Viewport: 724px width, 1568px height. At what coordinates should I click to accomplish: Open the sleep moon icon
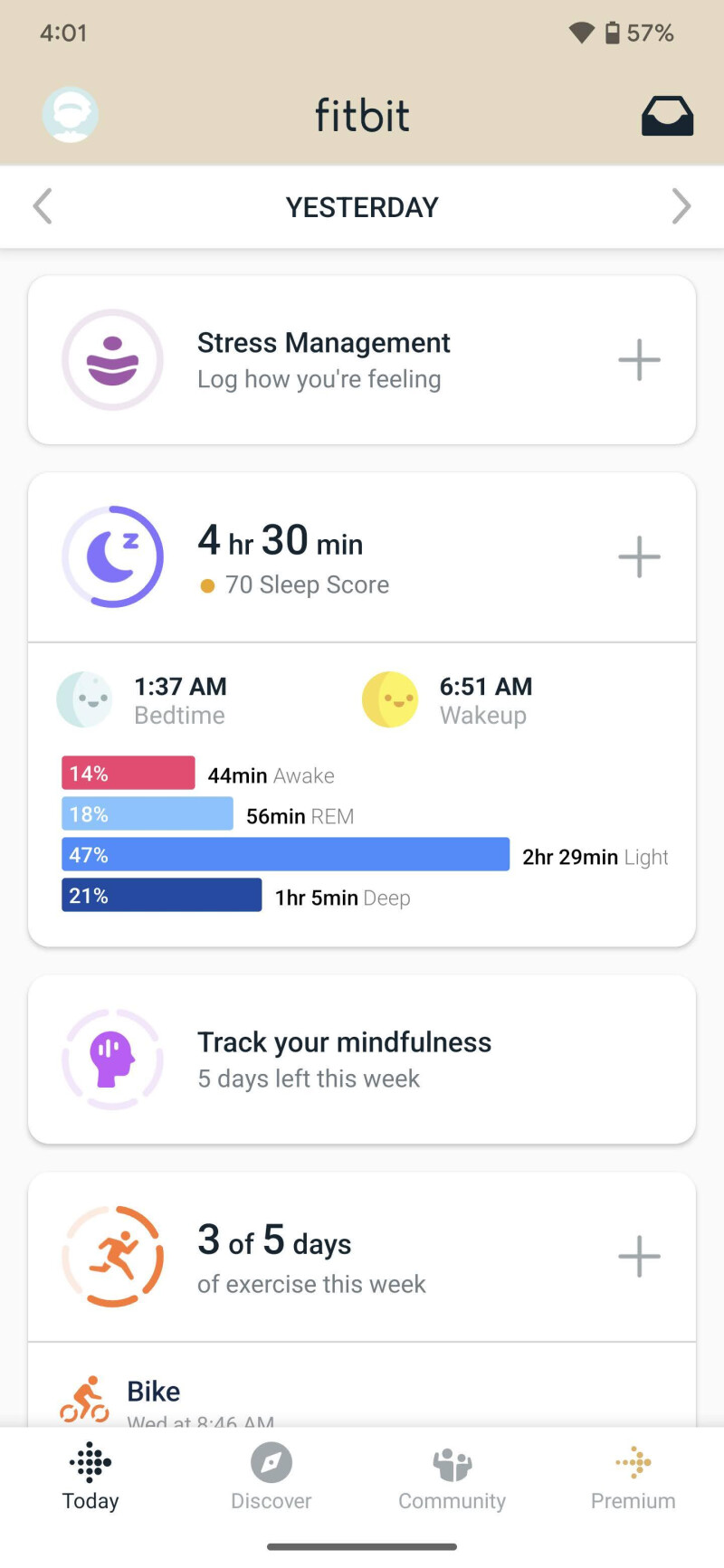pyautogui.click(x=112, y=556)
